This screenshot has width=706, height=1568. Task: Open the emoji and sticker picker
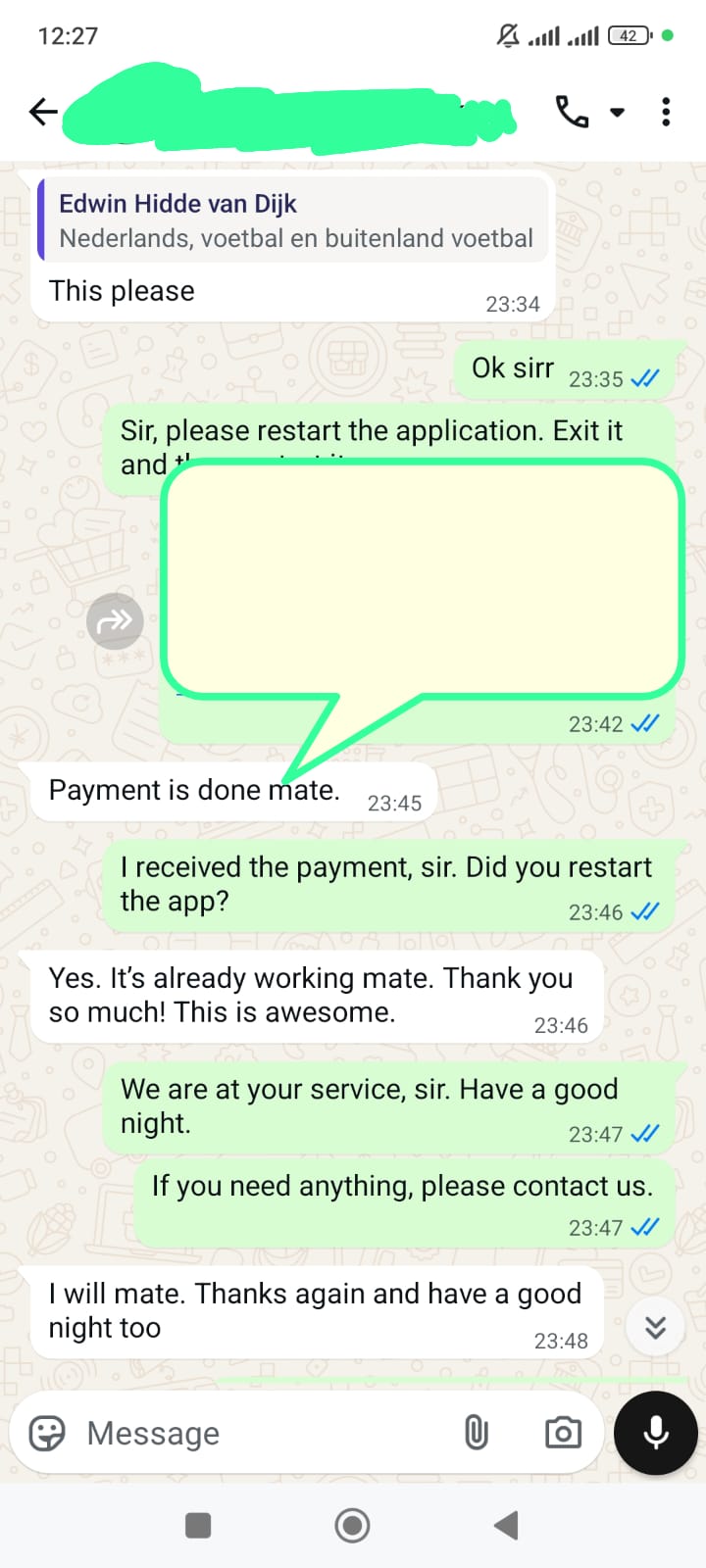point(47,1433)
